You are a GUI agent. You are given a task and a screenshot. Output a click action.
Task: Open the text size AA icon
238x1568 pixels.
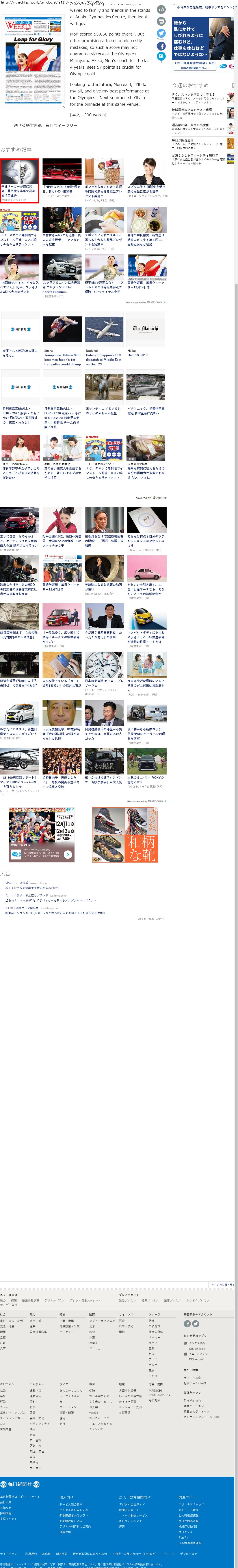pyautogui.click(x=161, y=9)
